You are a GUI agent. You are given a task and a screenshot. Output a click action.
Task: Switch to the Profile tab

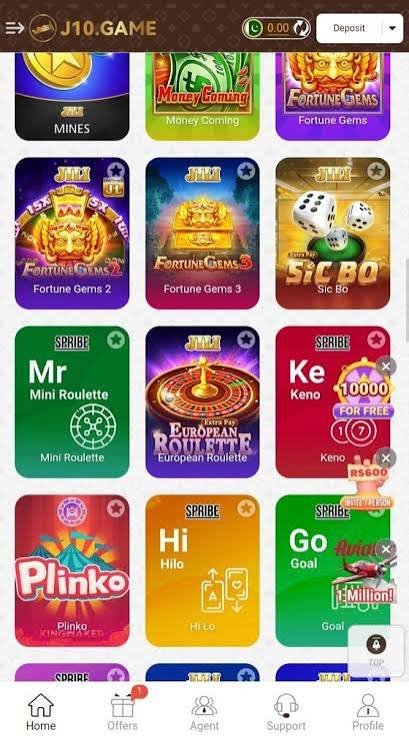(x=368, y=711)
